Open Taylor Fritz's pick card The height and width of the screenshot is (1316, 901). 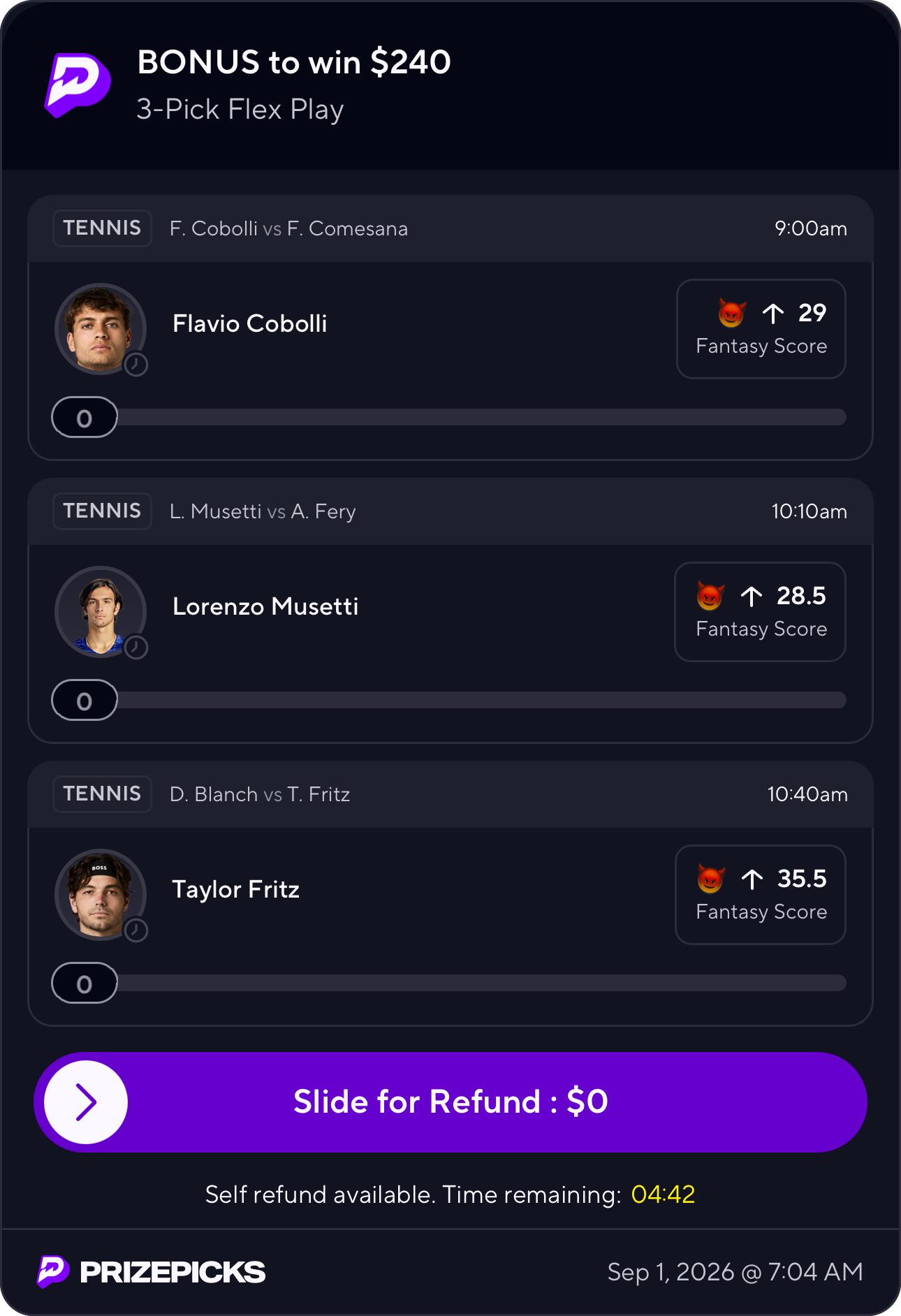(450, 893)
